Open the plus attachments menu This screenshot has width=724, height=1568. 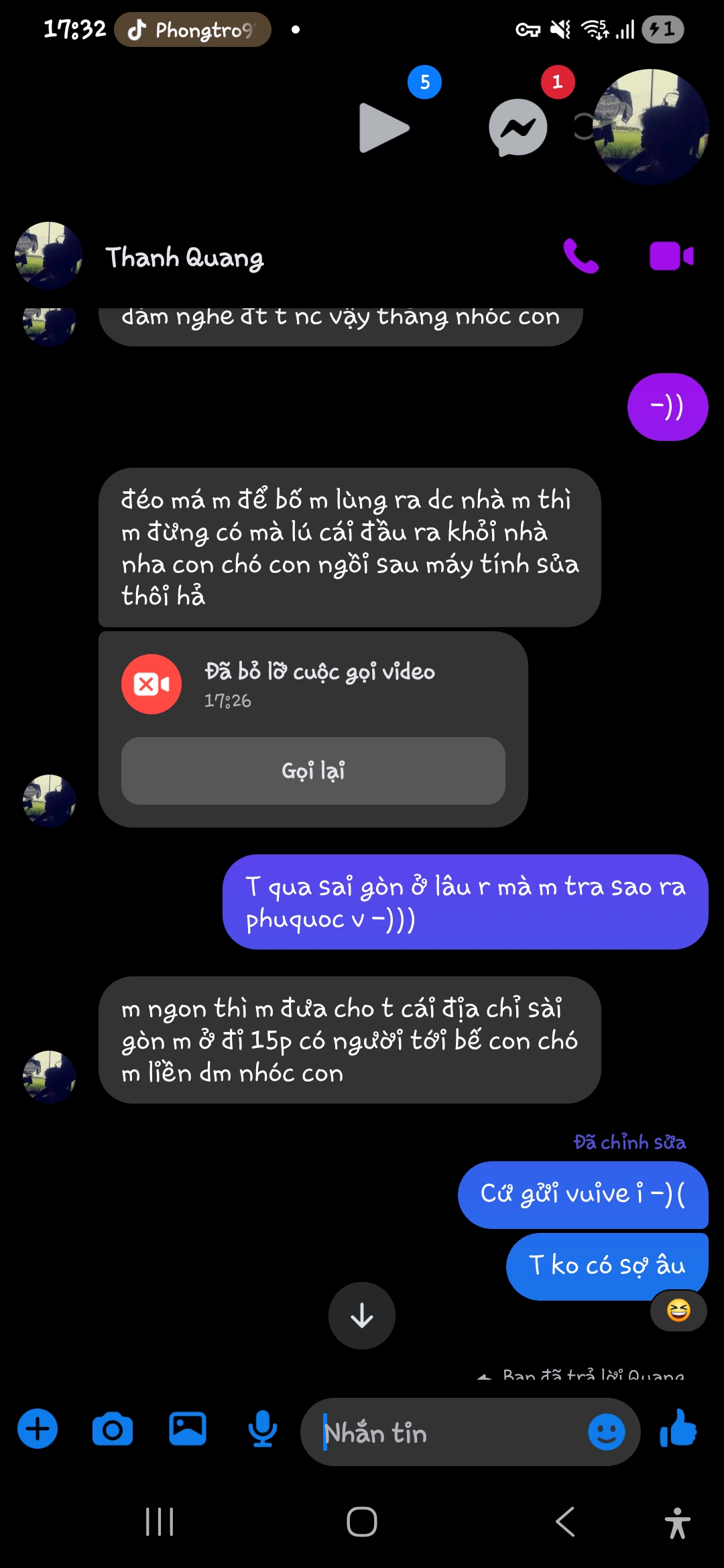[x=38, y=1429]
